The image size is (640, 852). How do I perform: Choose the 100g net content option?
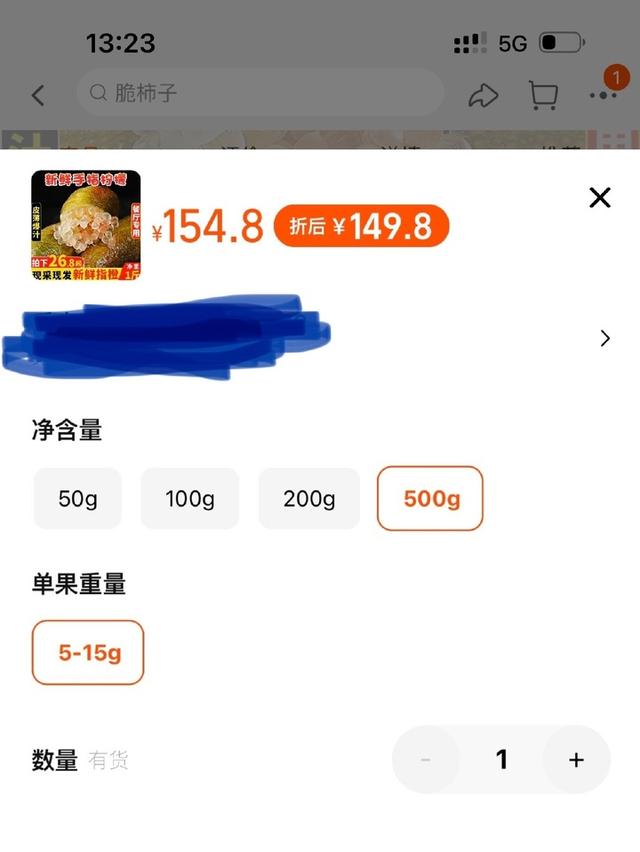(190, 498)
